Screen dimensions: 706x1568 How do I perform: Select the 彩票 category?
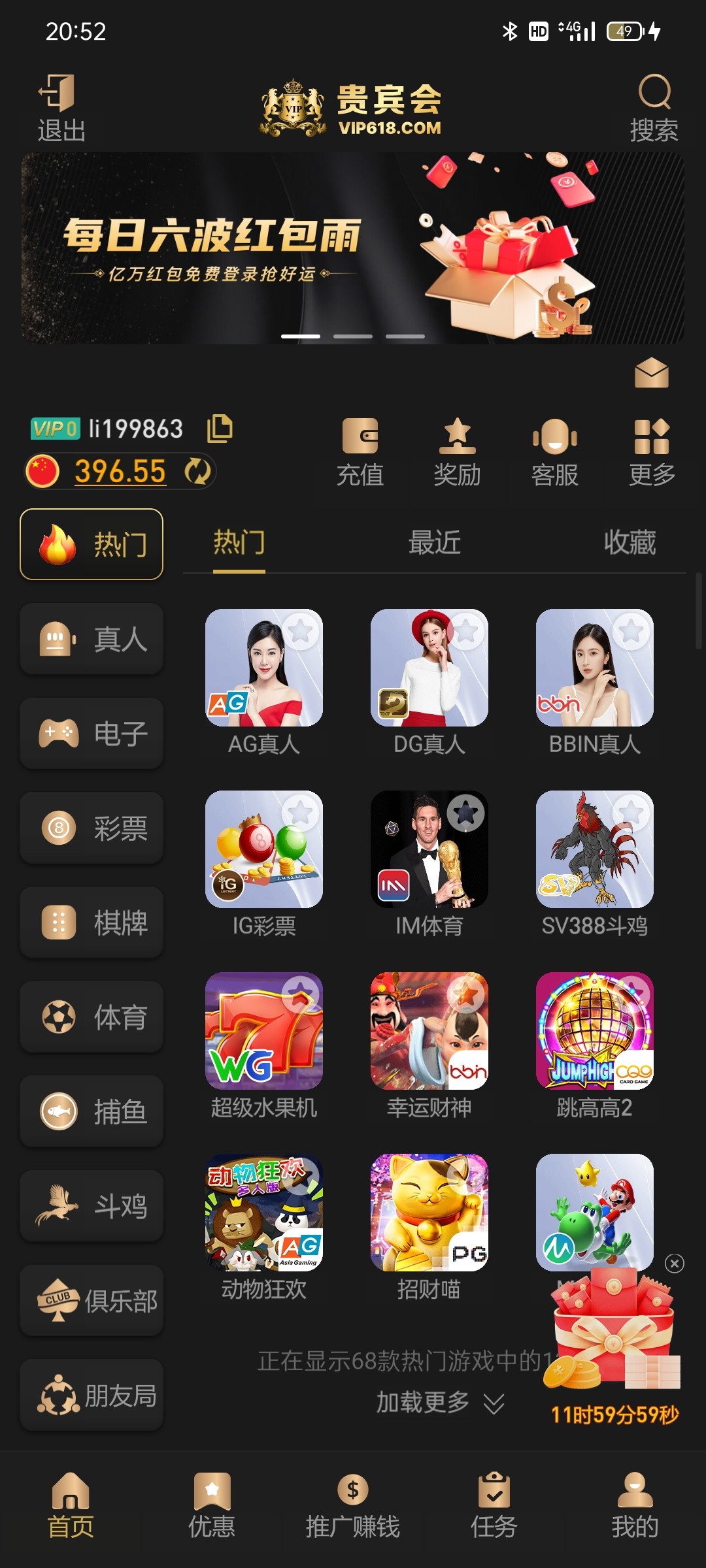click(x=92, y=828)
